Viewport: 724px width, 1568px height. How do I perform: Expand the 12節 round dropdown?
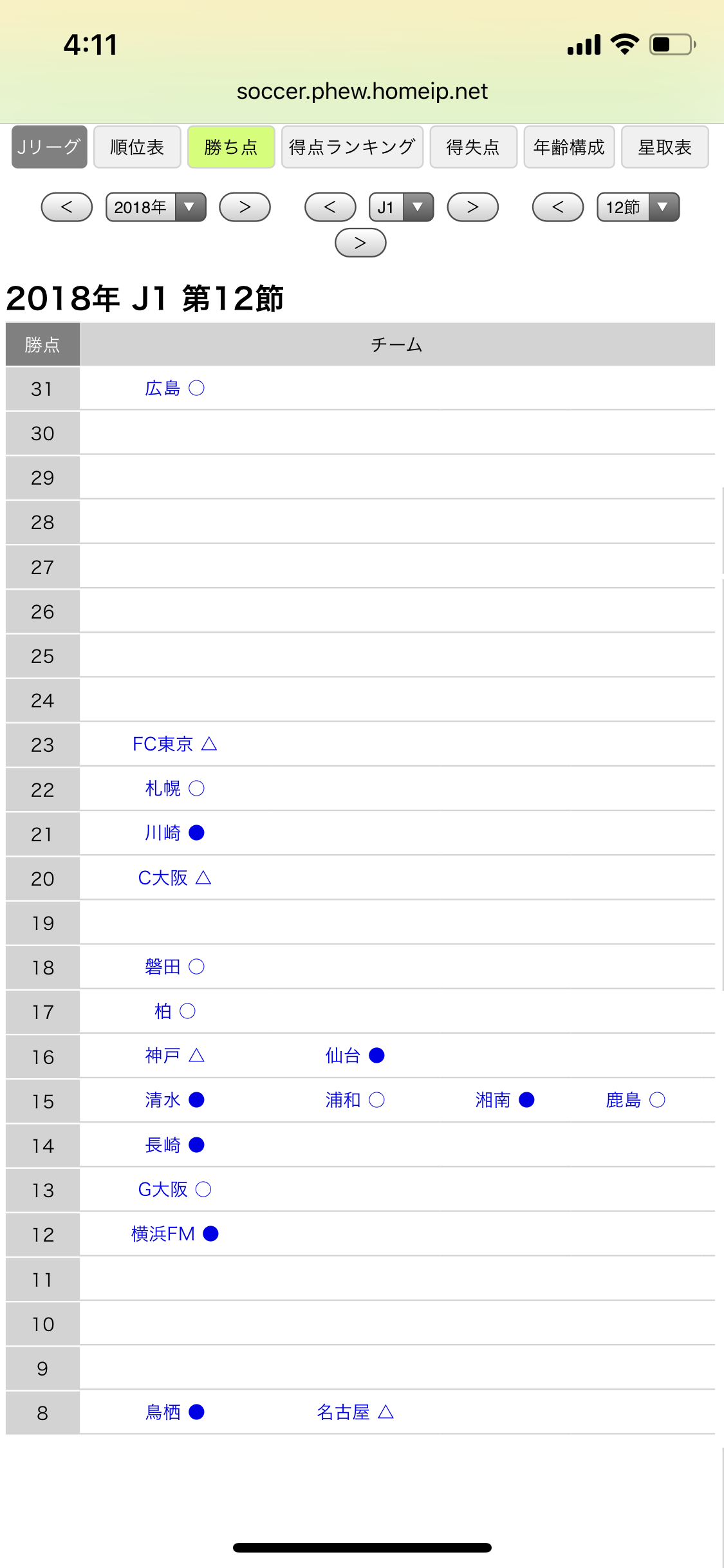[638, 207]
